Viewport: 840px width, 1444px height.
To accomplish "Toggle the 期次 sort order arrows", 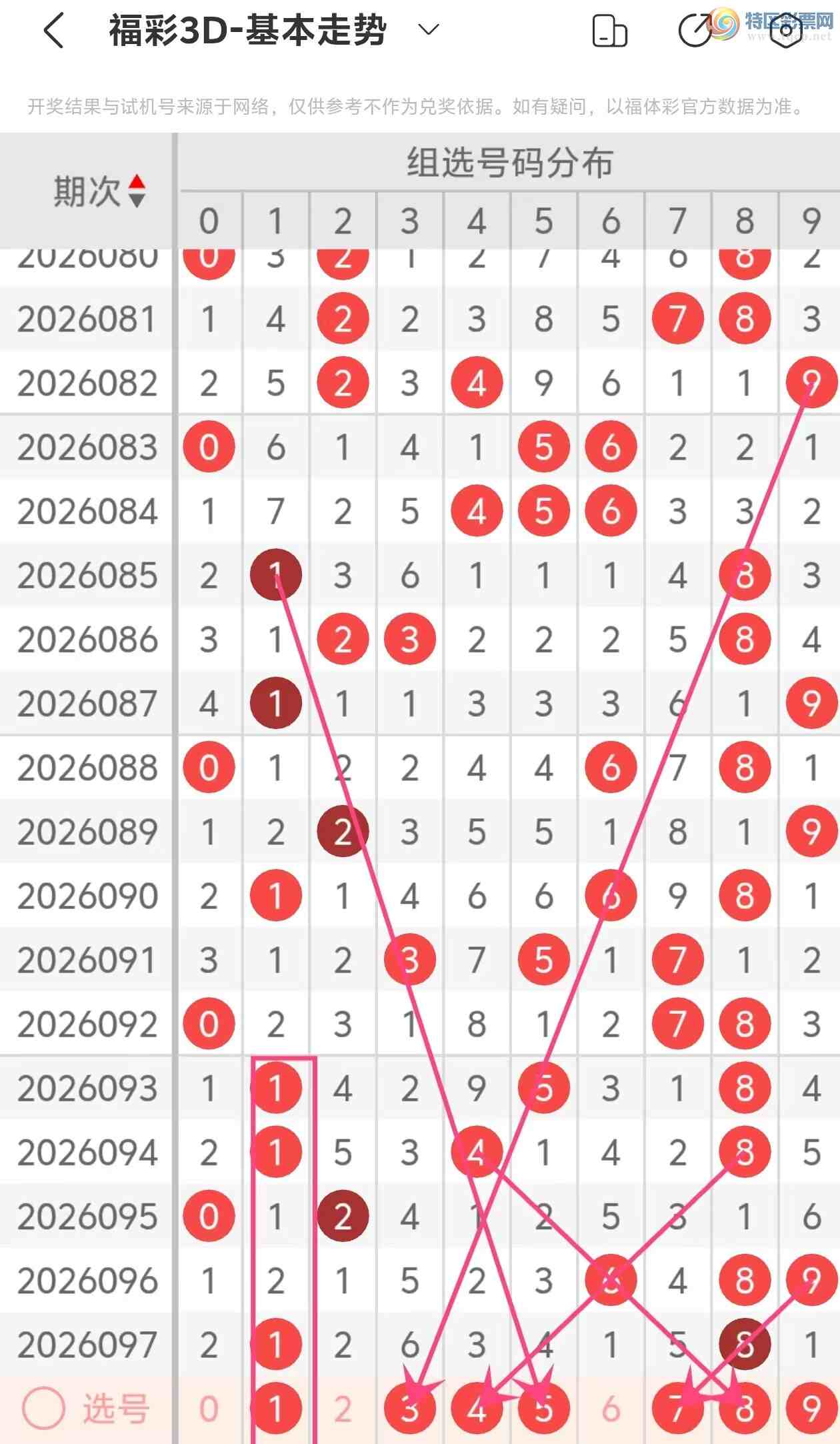I will click(x=137, y=191).
